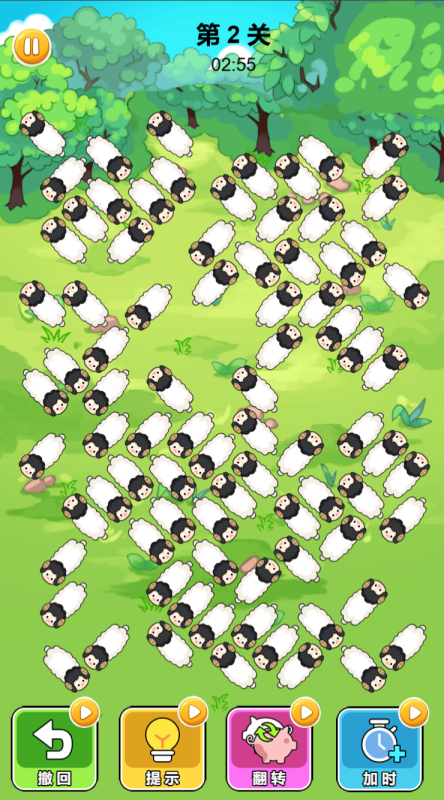Add extra time with 加时
The image size is (444, 800).
tap(380, 748)
